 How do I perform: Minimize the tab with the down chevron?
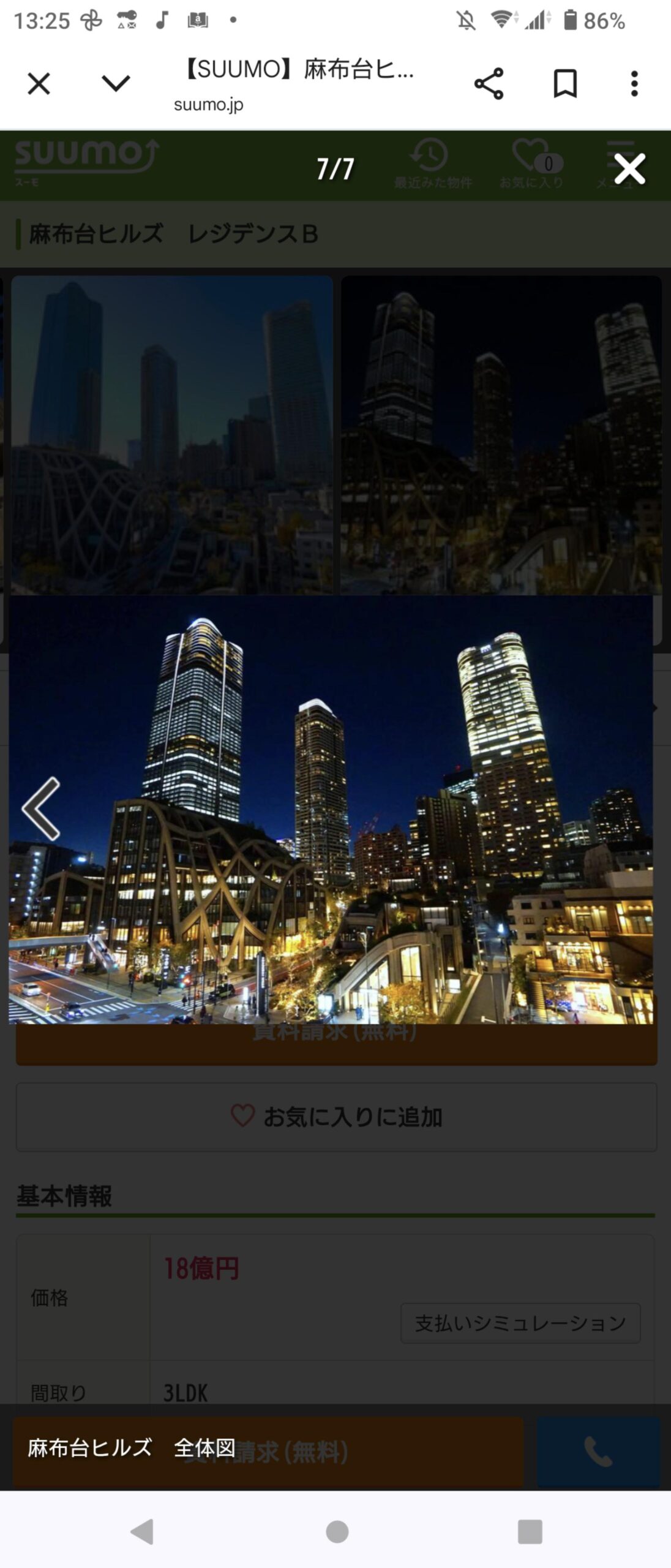[x=116, y=84]
